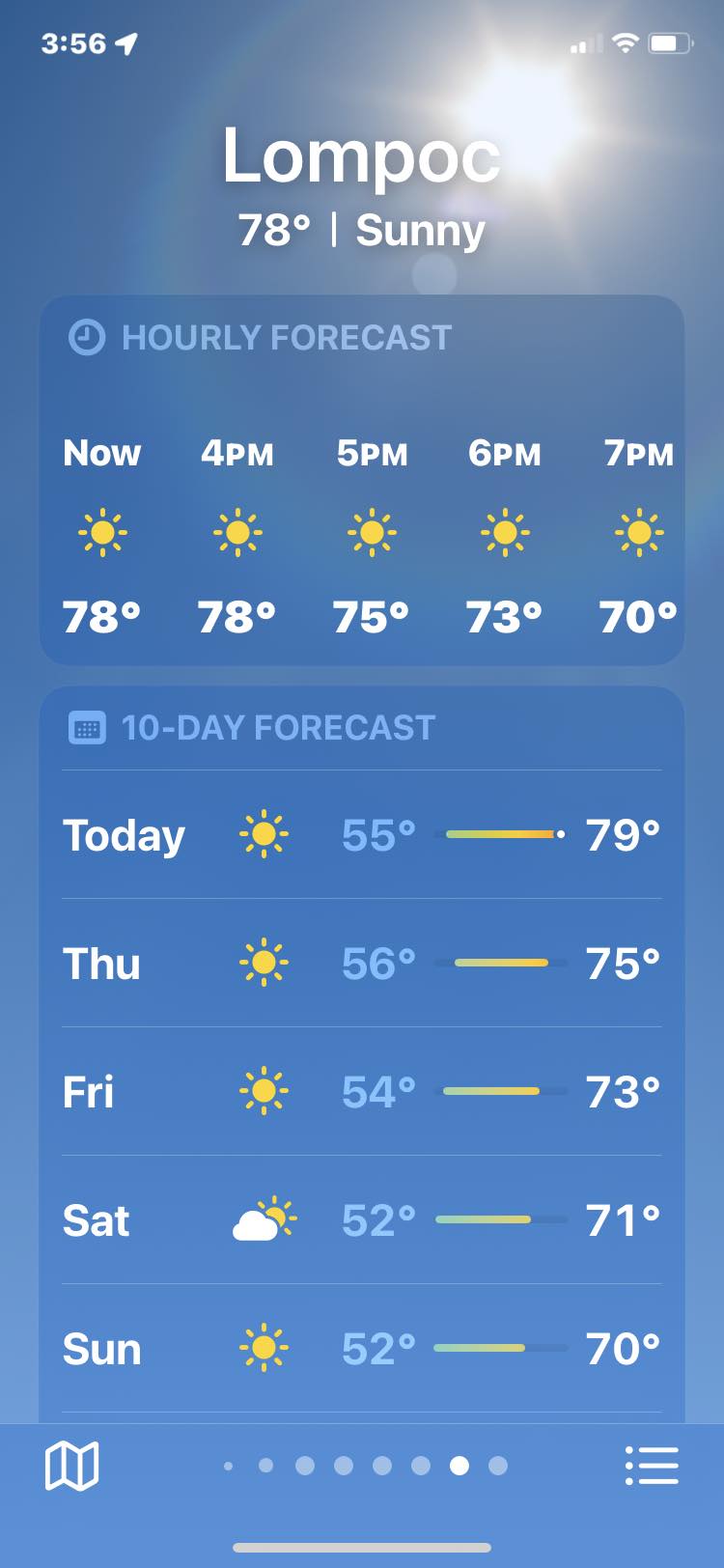
Task: Open Thu forecast details
Action: point(362,963)
